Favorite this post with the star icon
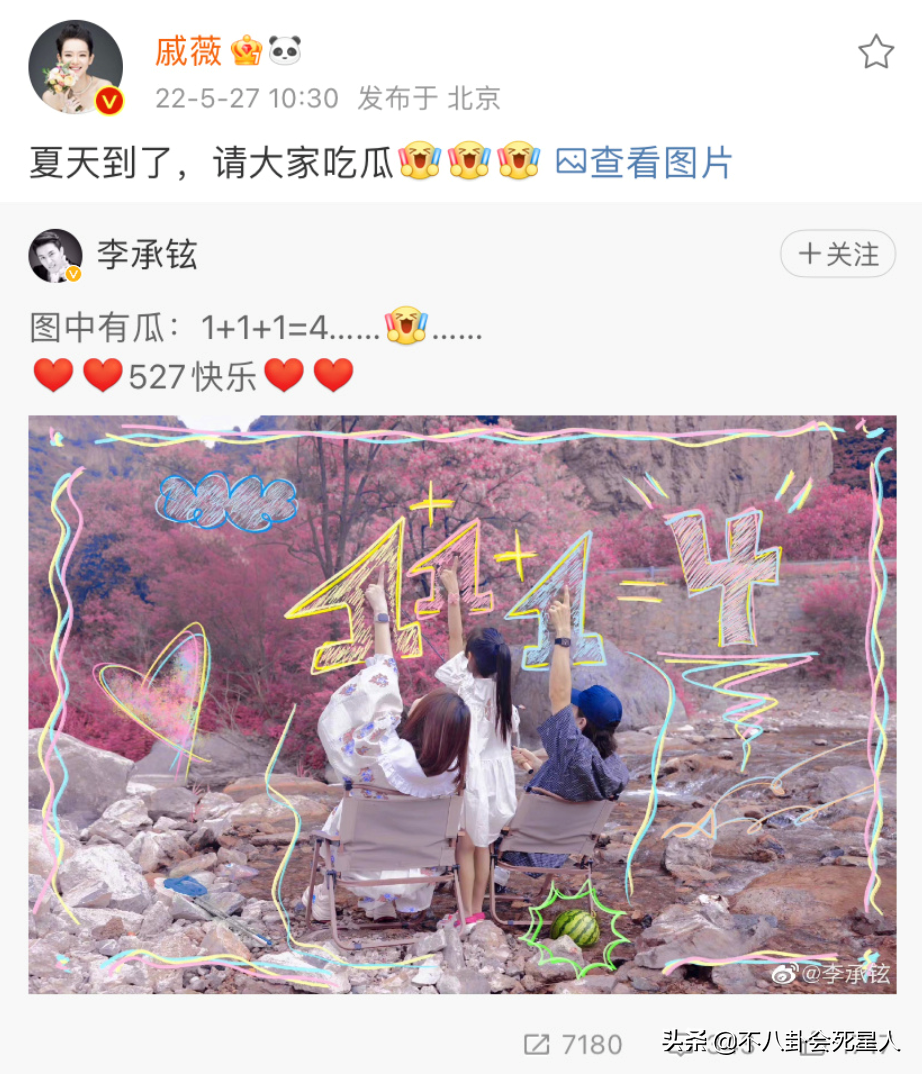 click(x=875, y=52)
